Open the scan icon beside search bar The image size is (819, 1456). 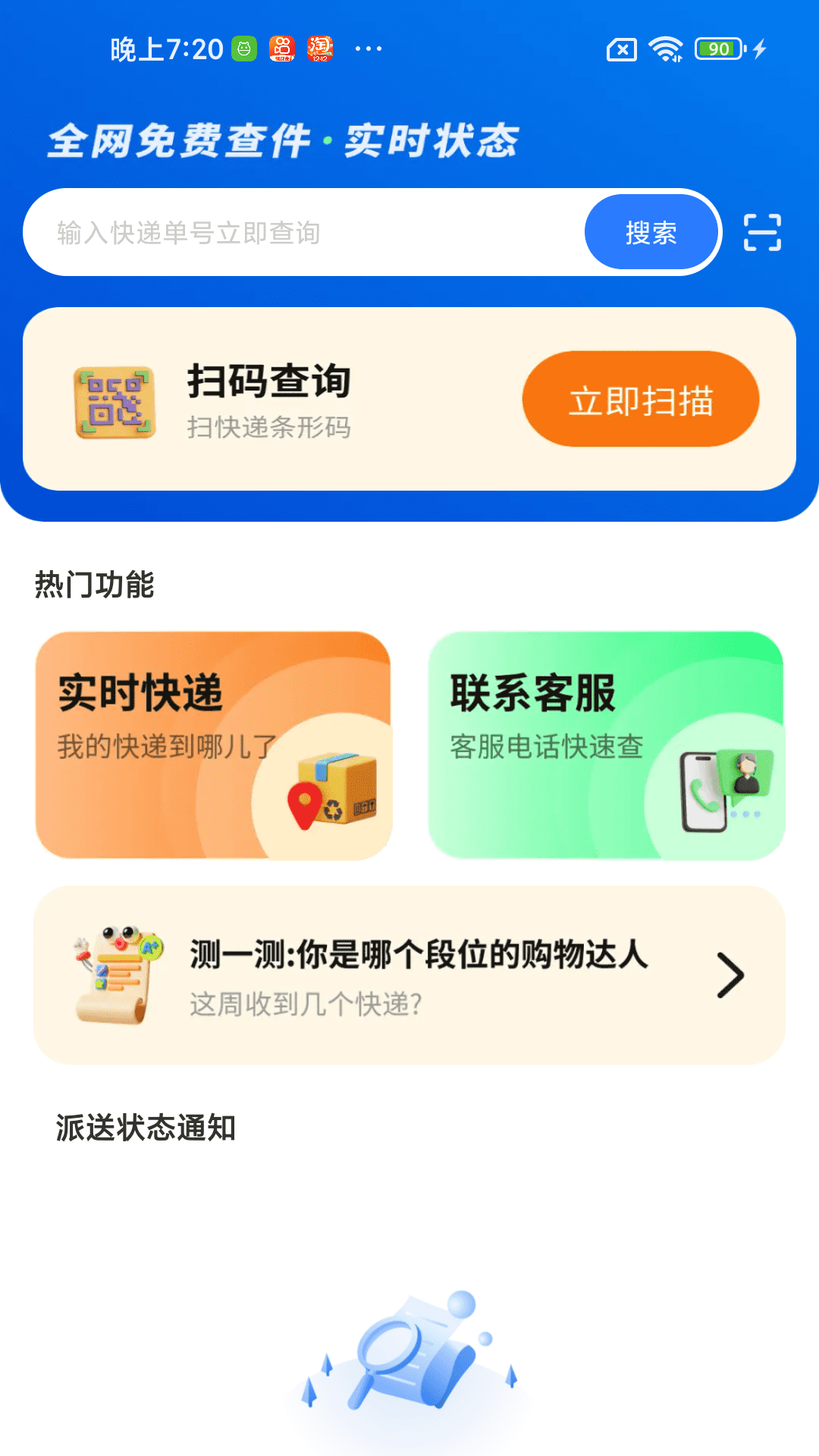click(x=762, y=233)
